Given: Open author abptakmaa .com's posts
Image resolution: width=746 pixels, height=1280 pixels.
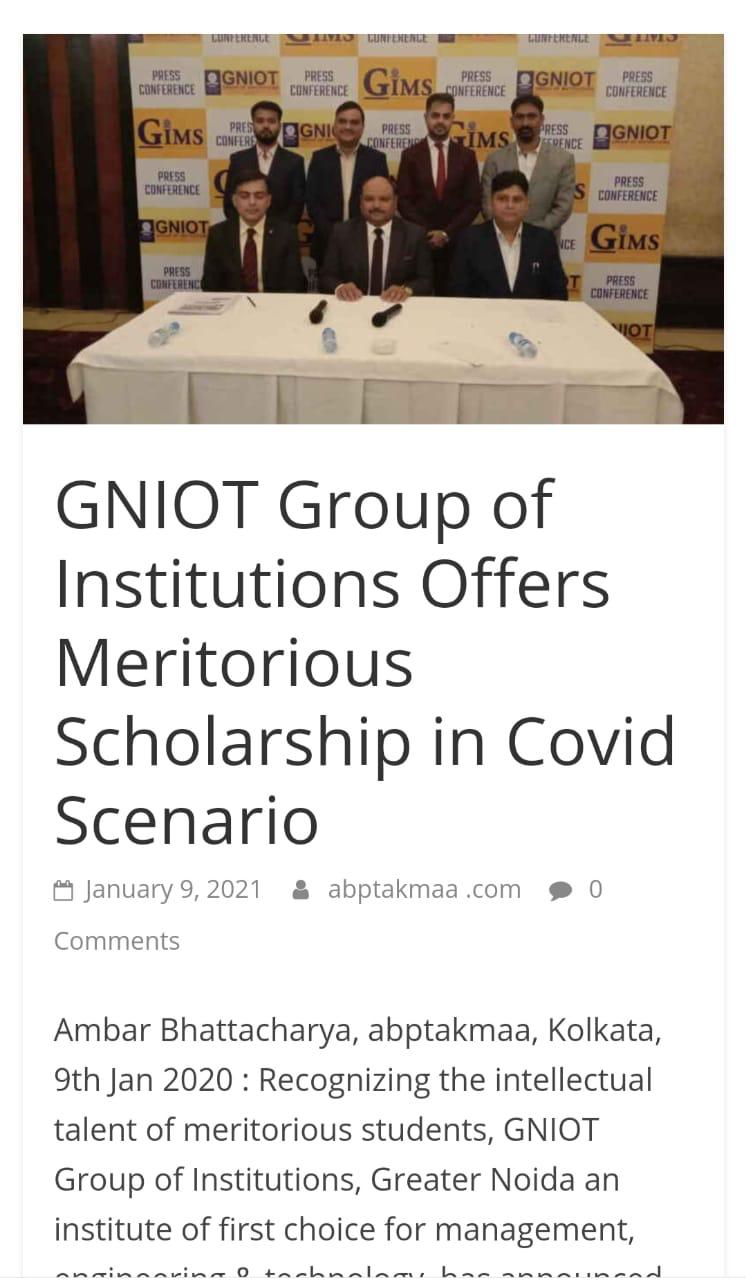Looking at the screenshot, I should 424,889.
